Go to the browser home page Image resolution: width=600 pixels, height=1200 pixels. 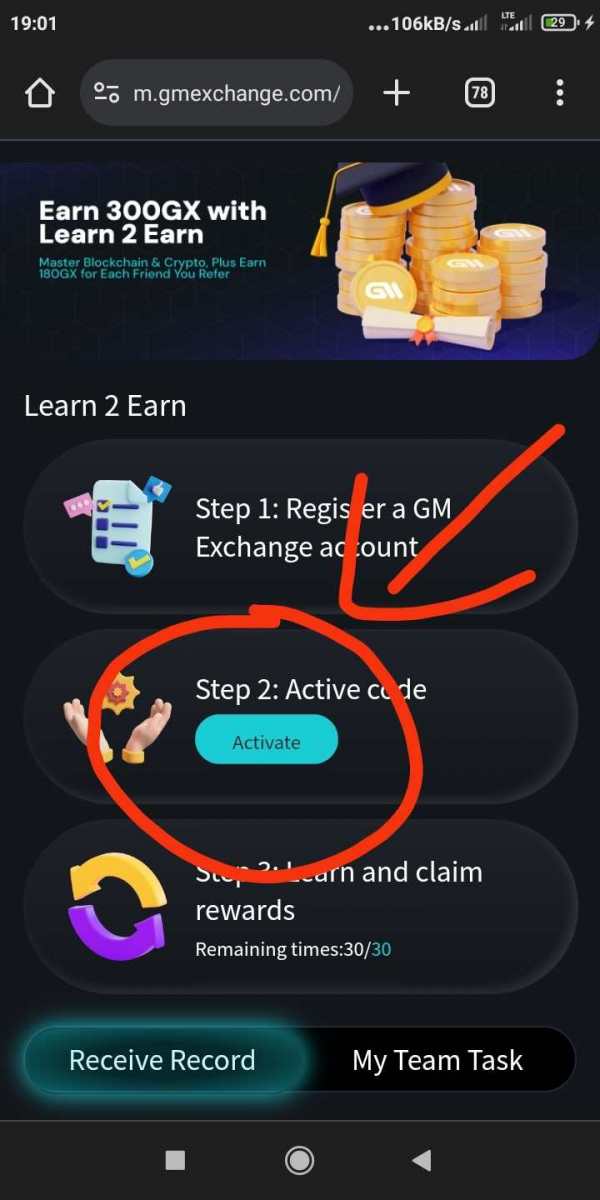tap(39, 94)
